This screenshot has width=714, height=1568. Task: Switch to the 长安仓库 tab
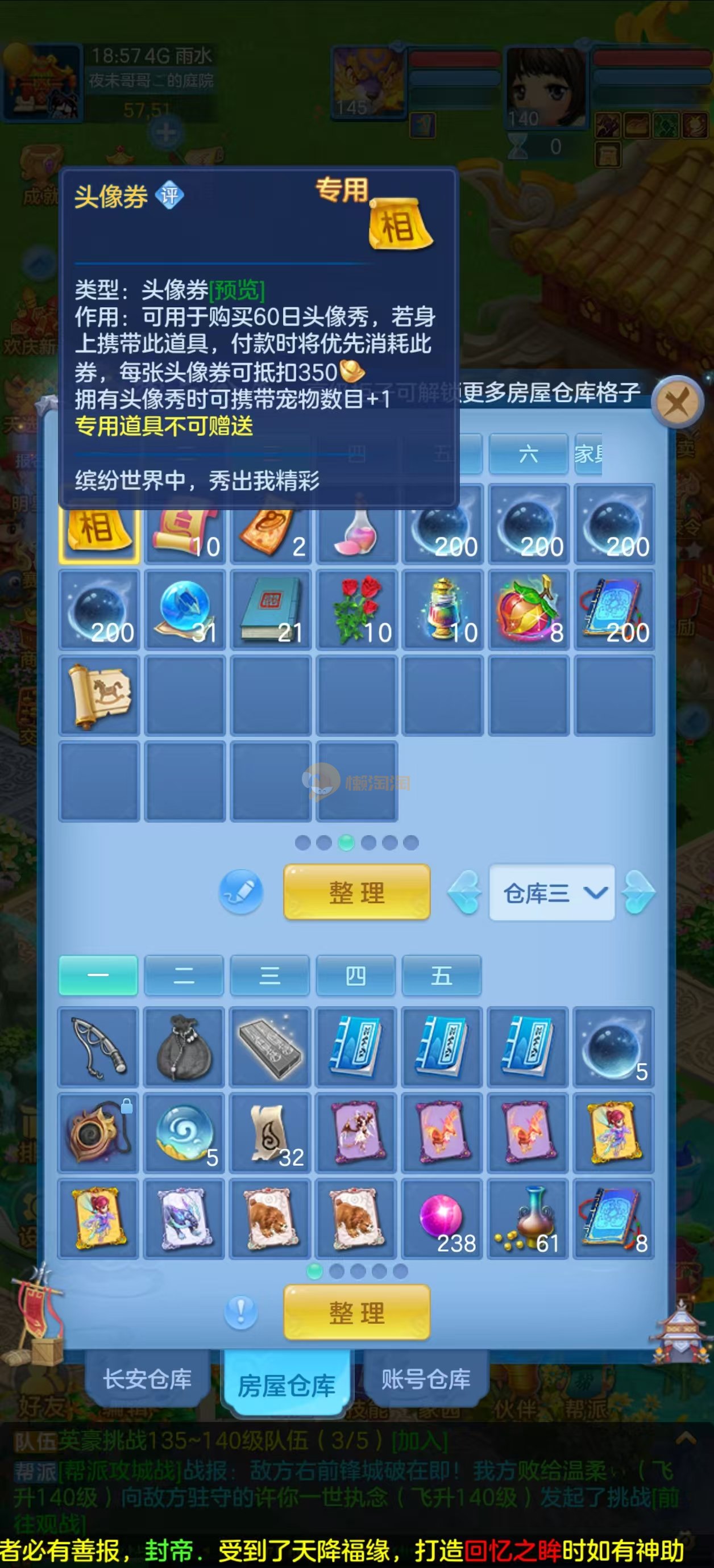[x=147, y=1379]
